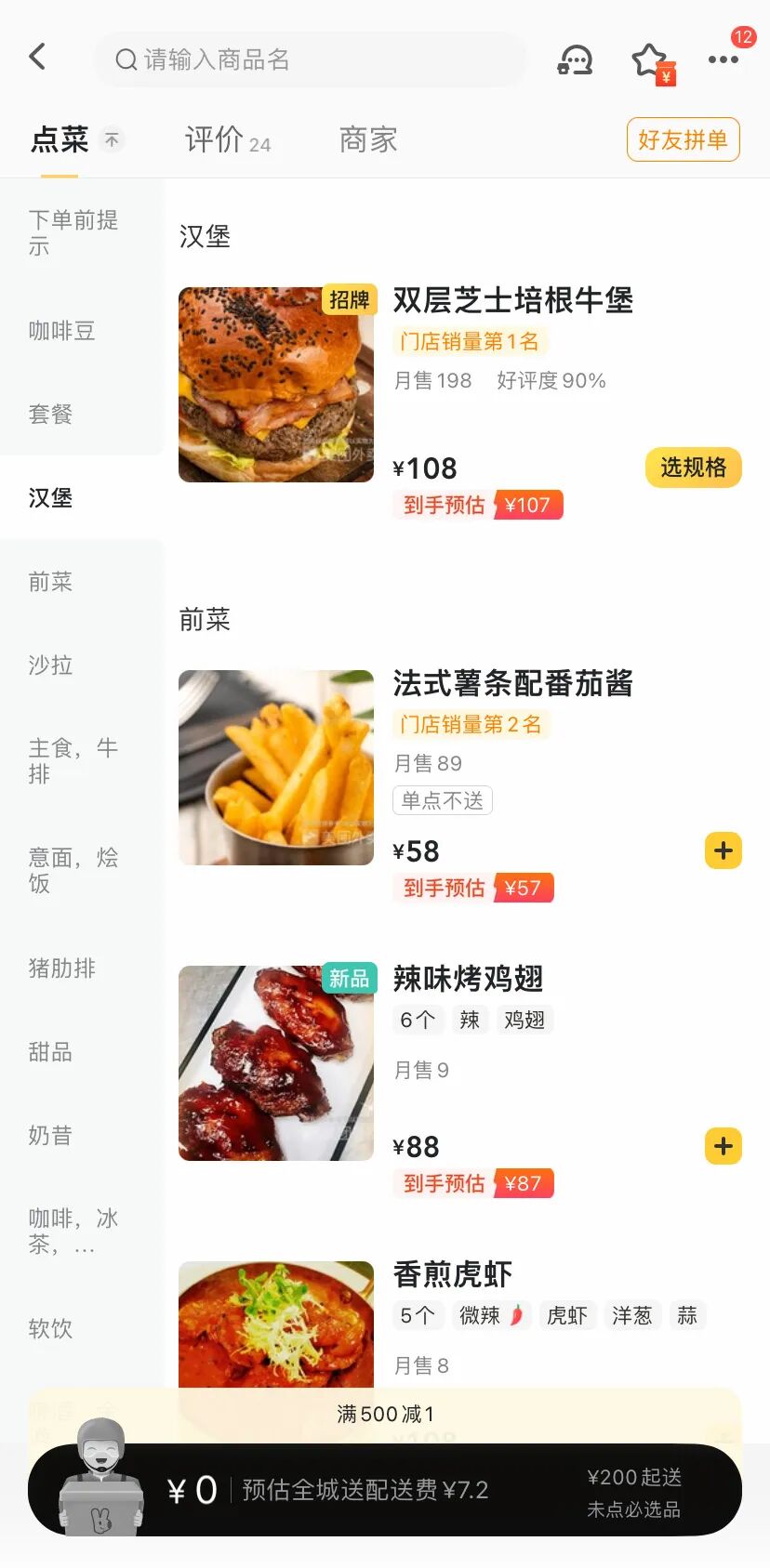
Task: Contact customer service via headset icon
Action: coord(575,60)
